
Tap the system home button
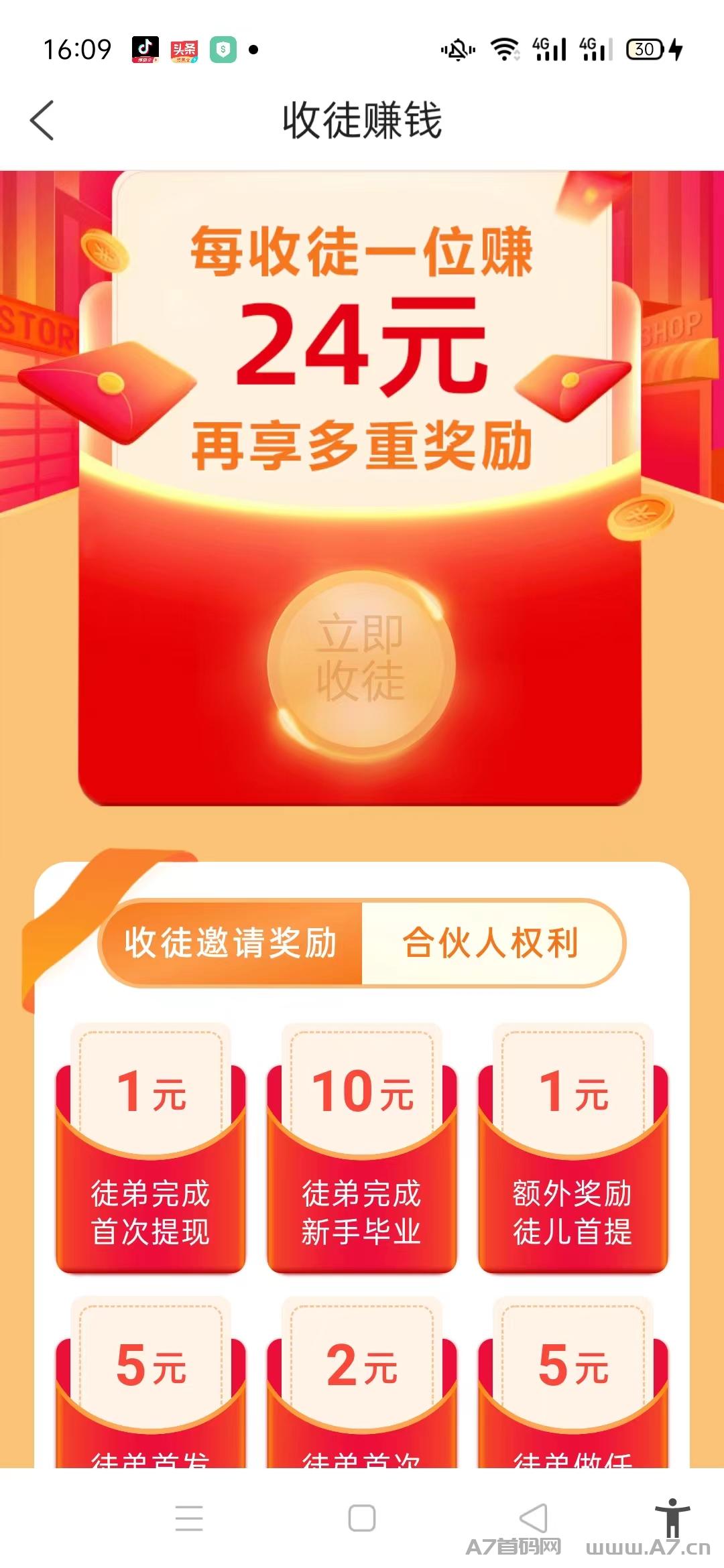tap(362, 1518)
